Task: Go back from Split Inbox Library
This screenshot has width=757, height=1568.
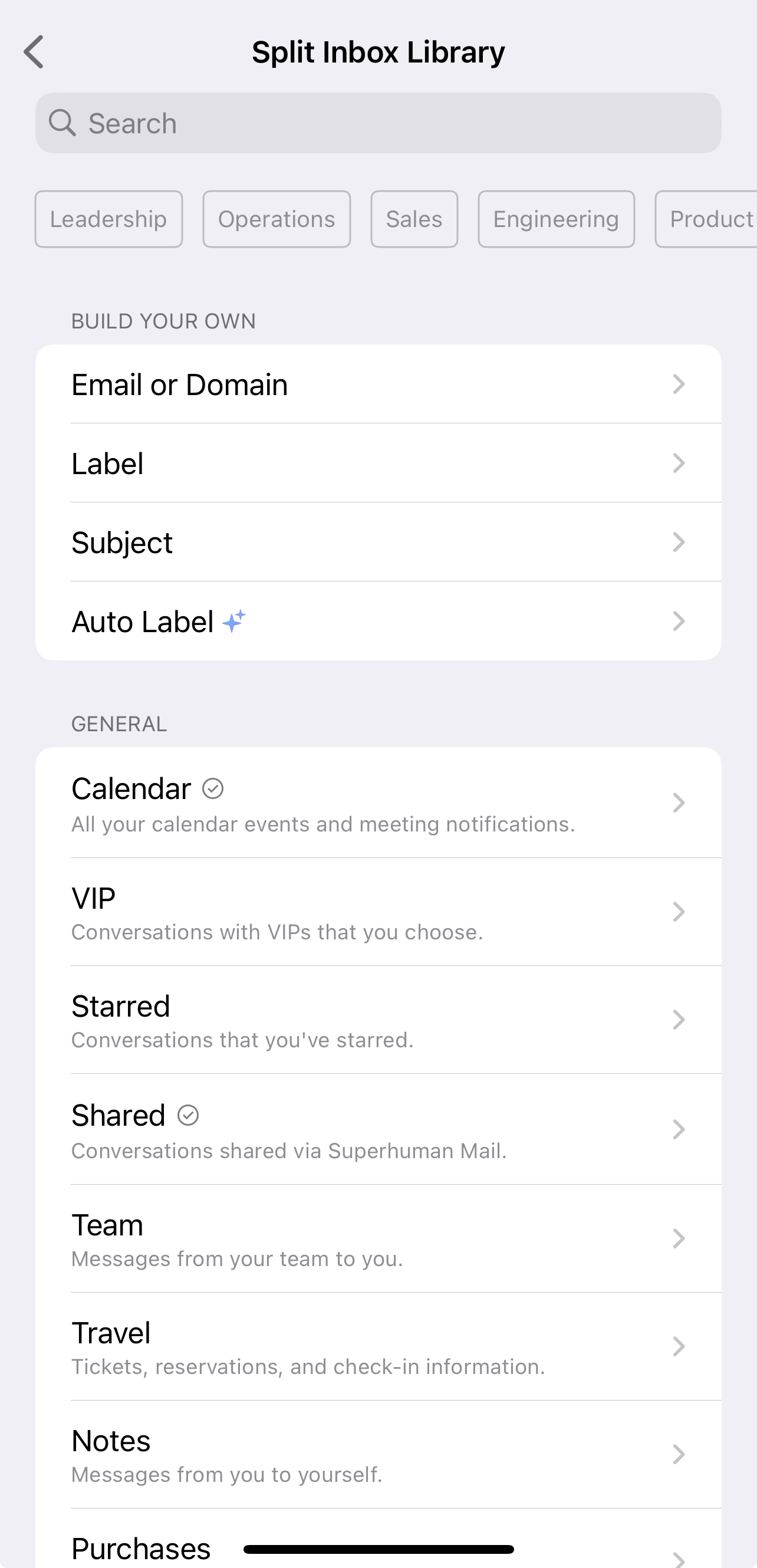Action: click(x=34, y=52)
